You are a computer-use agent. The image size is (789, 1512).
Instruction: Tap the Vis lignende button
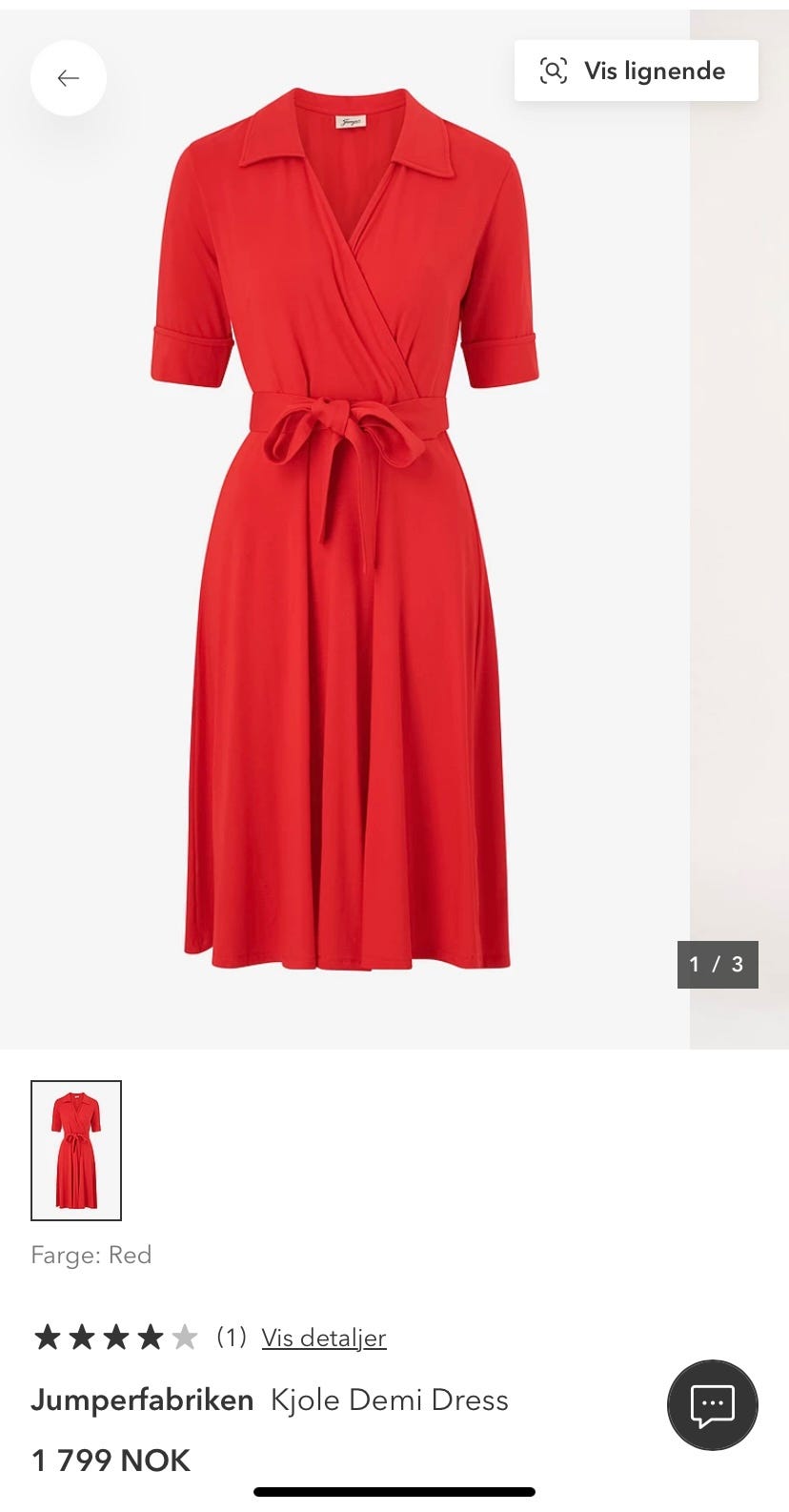click(x=636, y=71)
